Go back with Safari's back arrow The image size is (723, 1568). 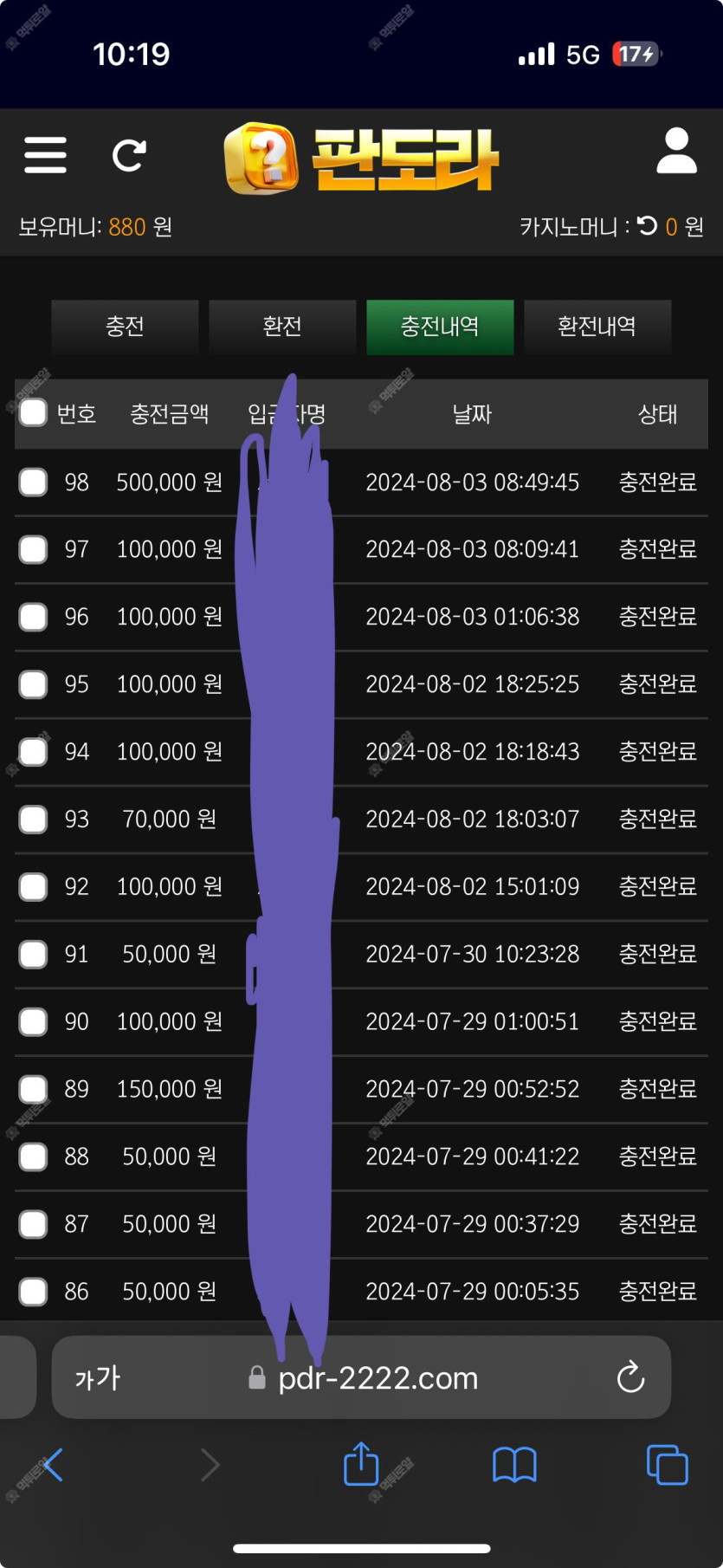point(52,1465)
